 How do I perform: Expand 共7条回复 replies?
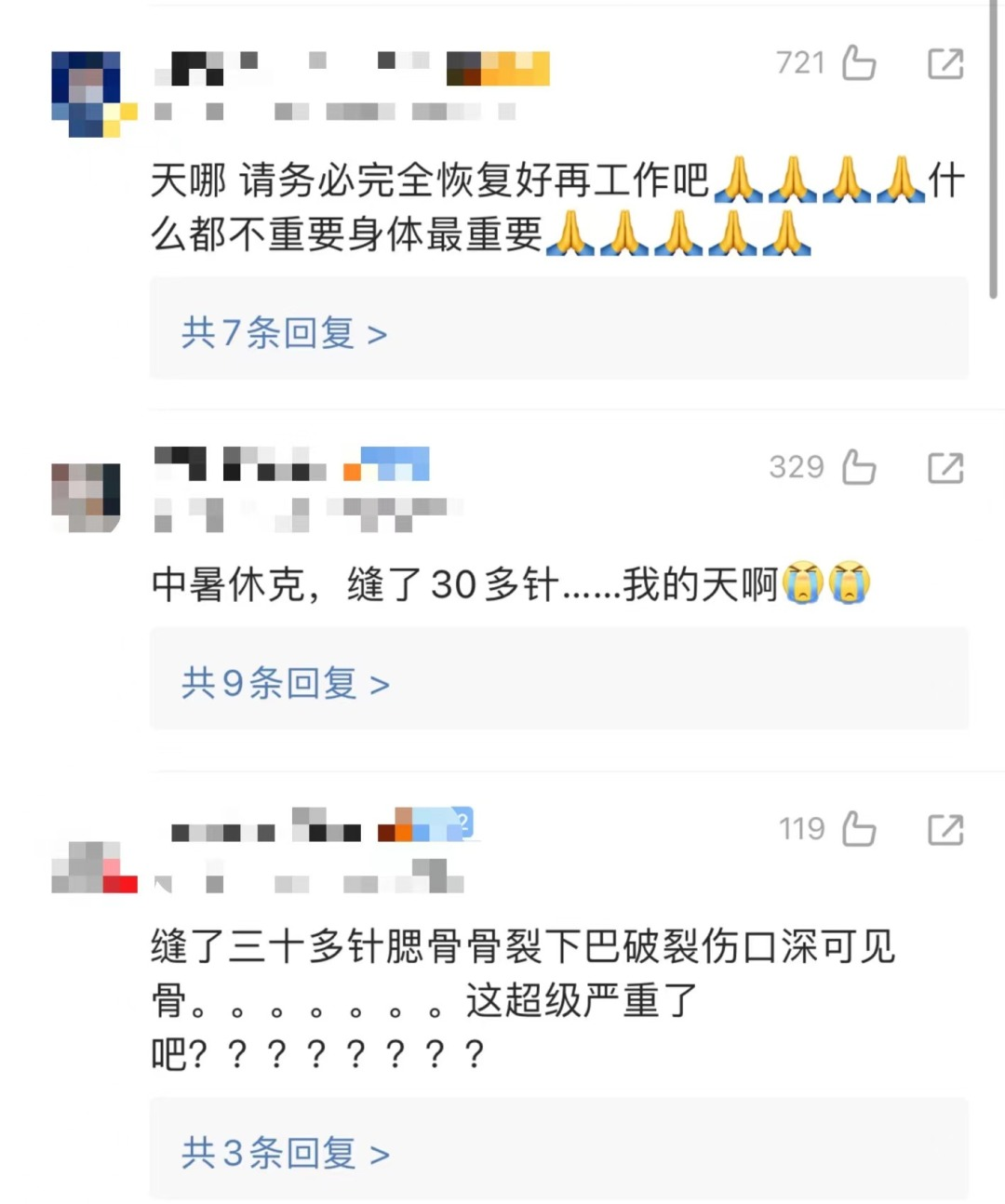[x=284, y=333]
